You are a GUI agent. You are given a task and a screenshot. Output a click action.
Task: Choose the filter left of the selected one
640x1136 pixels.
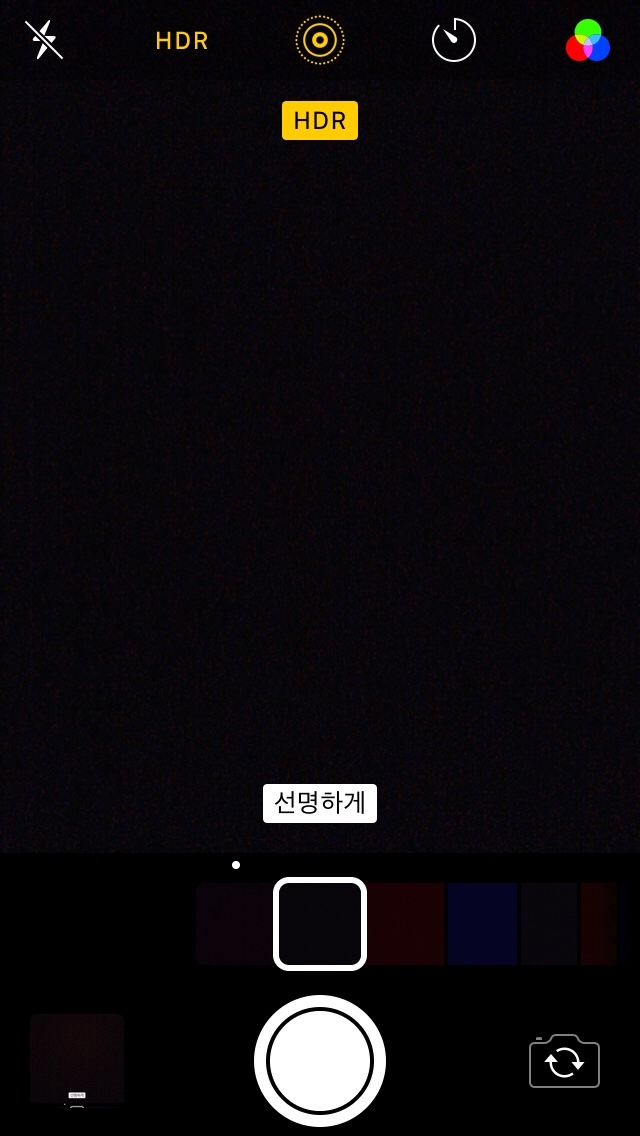[x=233, y=924]
